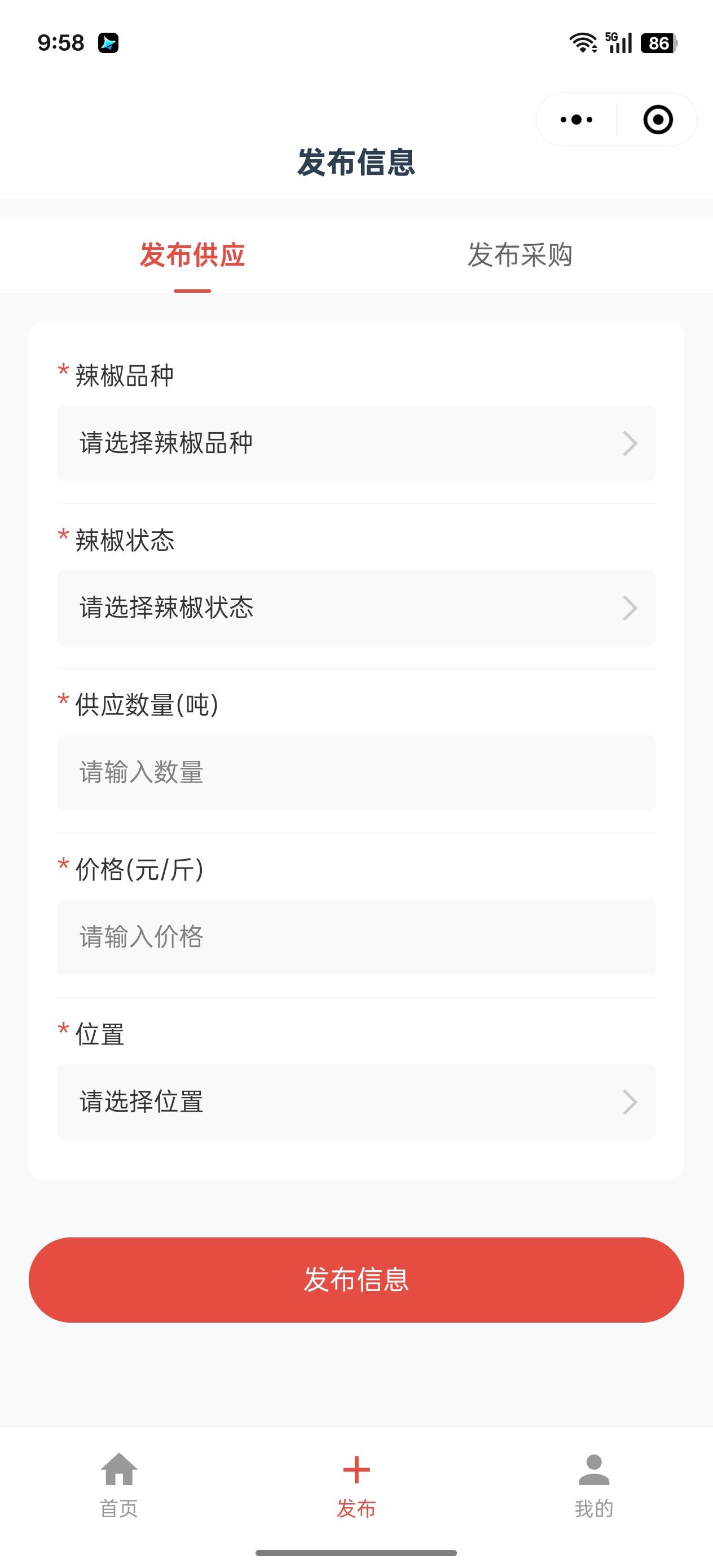This screenshot has height=1568, width=713.
Task: Go to the 首页 tab
Action: coord(118,1485)
